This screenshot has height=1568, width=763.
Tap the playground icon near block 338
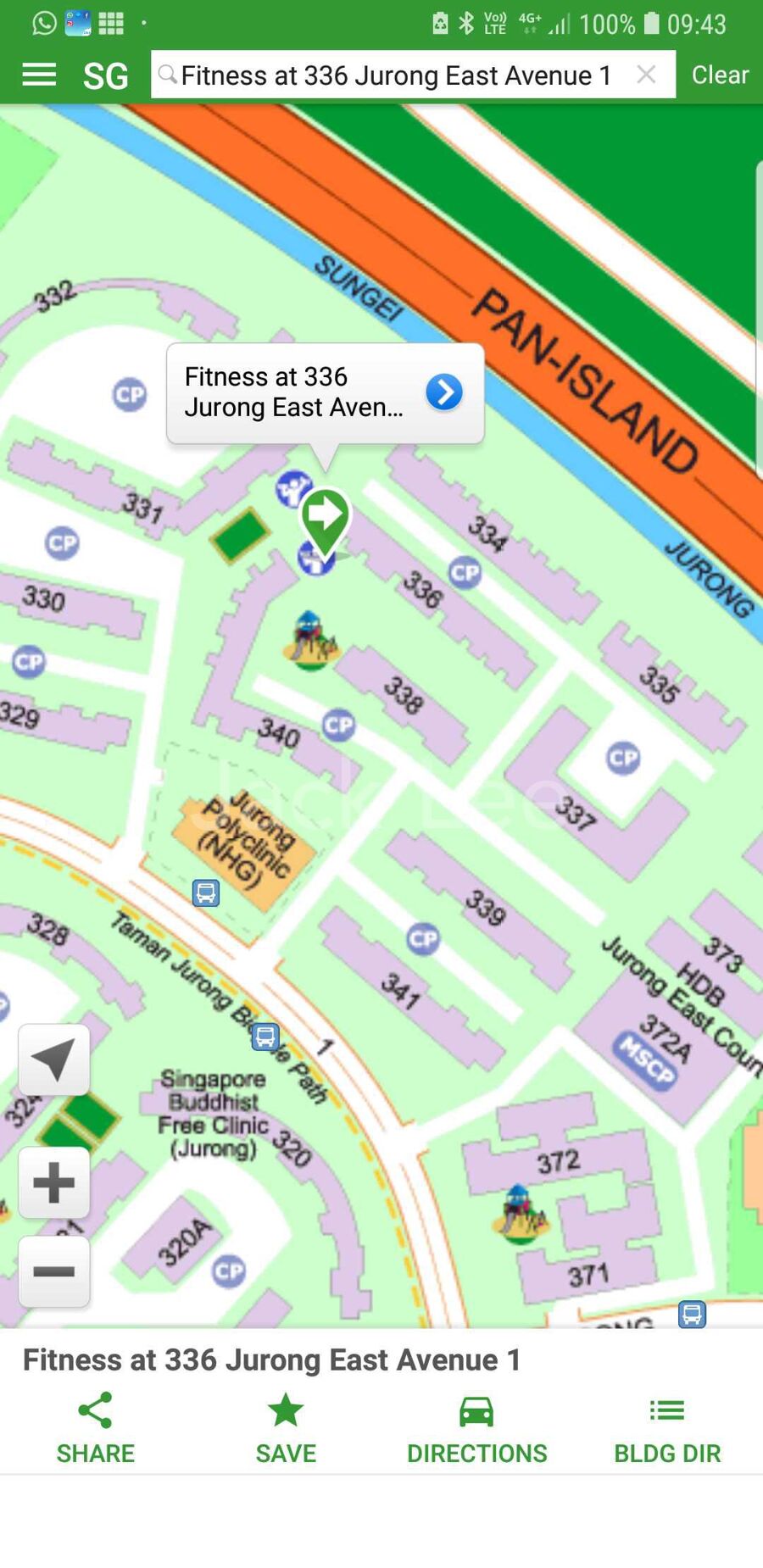pyautogui.click(x=312, y=642)
